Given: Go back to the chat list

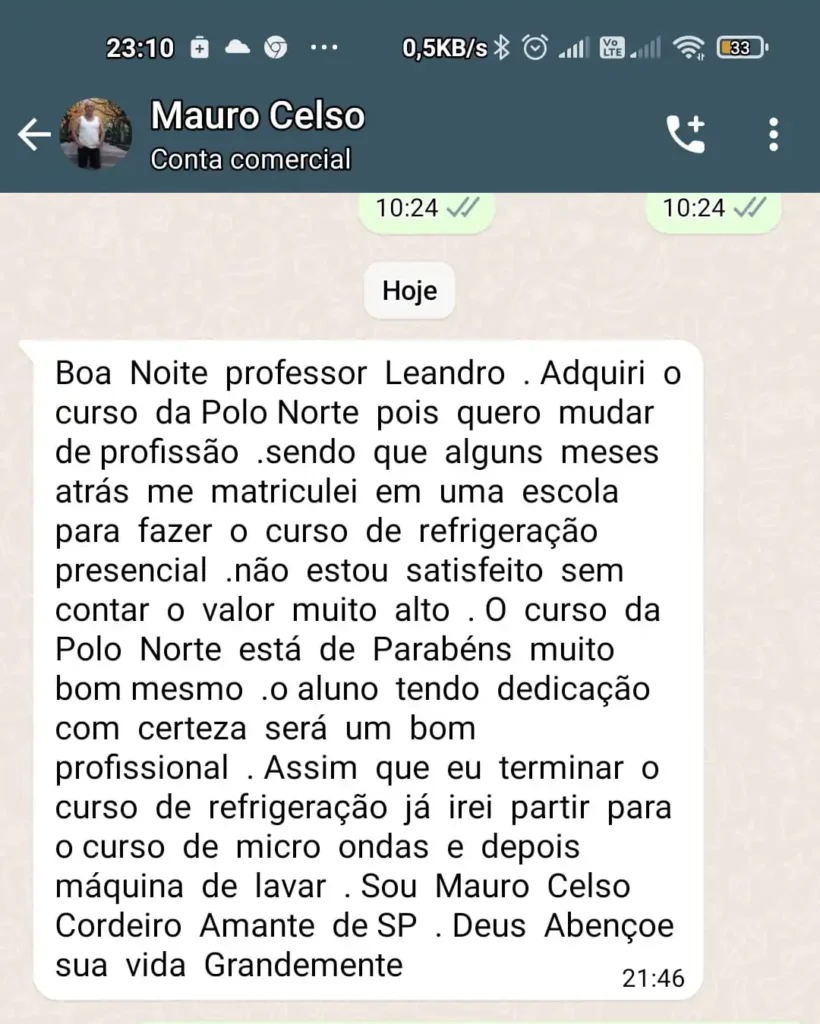Looking at the screenshot, I should [34, 134].
